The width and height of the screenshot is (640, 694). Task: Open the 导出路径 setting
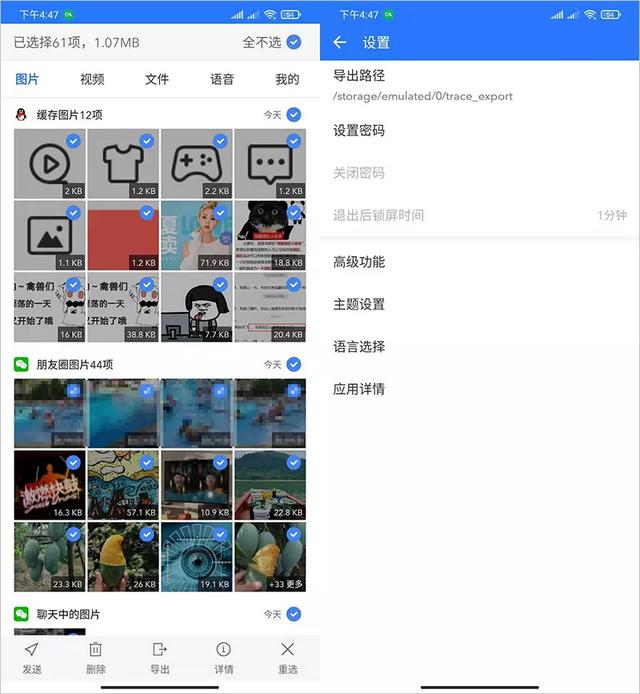tap(422, 85)
